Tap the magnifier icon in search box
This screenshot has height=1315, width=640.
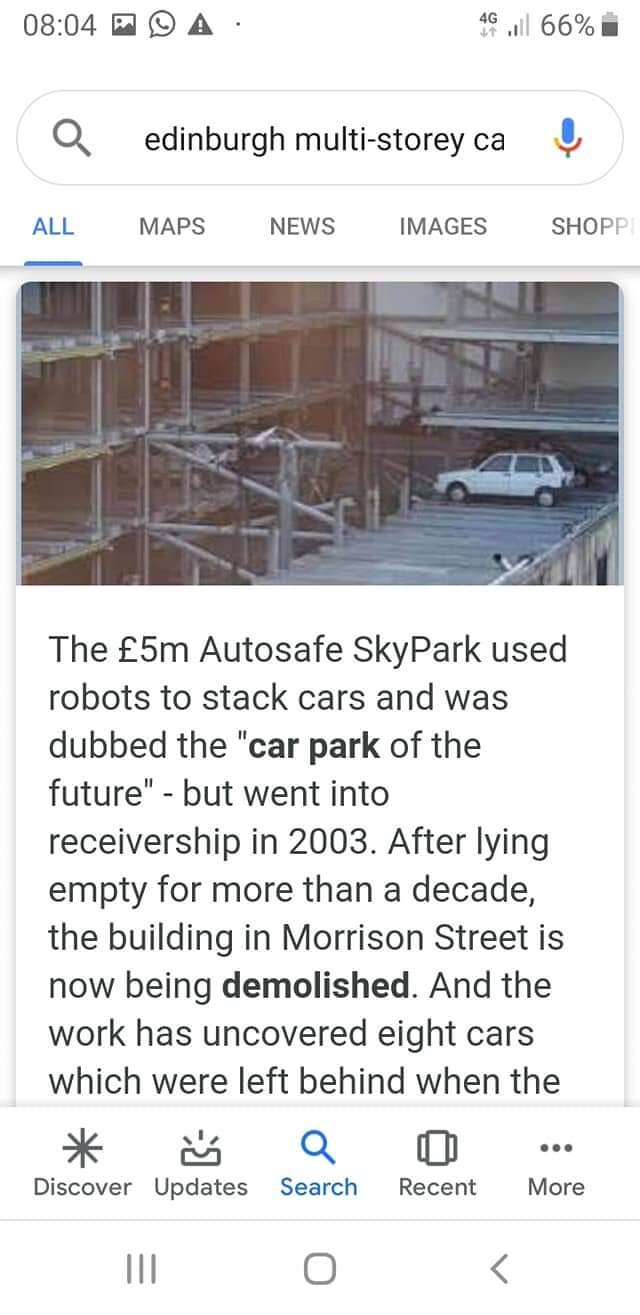(x=71, y=139)
